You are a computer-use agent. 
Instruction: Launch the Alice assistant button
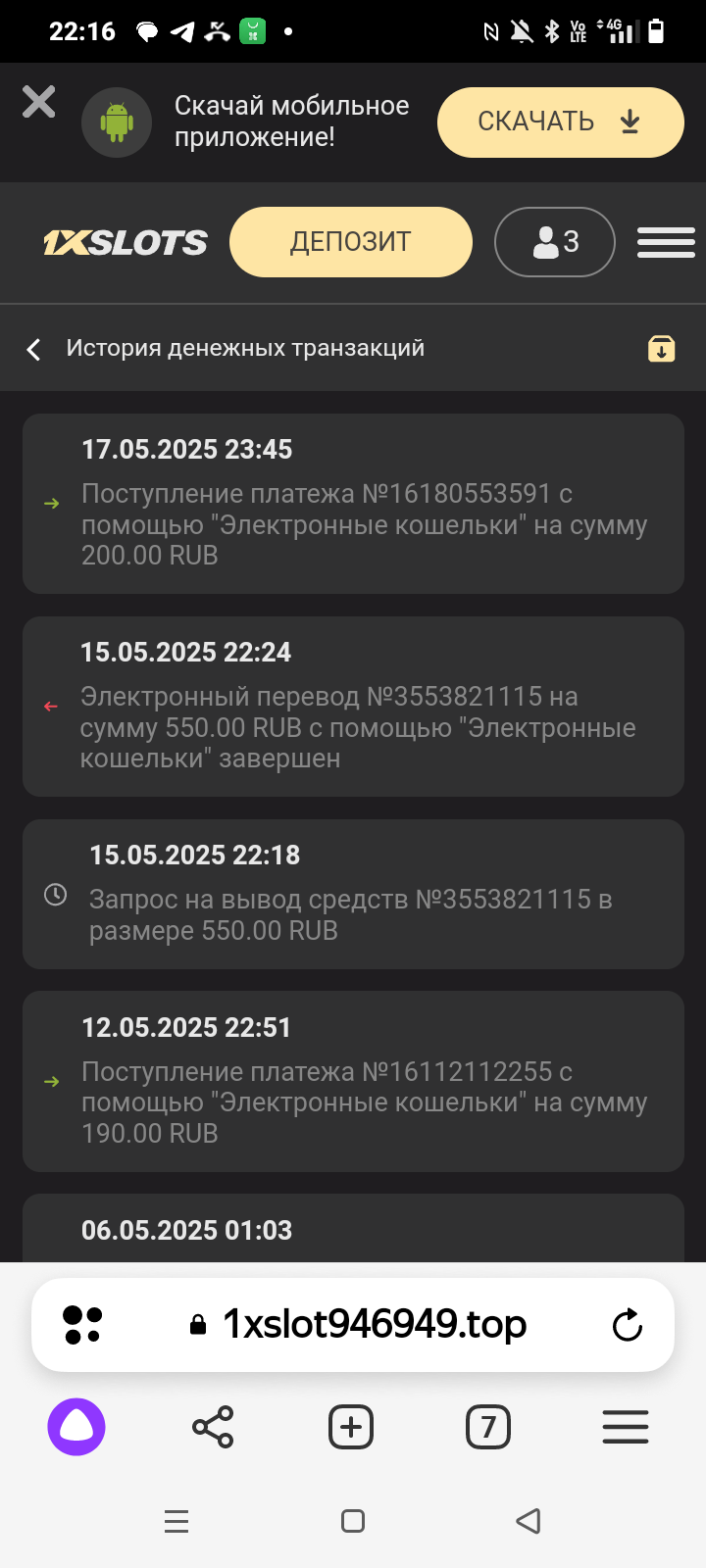click(76, 1427)
